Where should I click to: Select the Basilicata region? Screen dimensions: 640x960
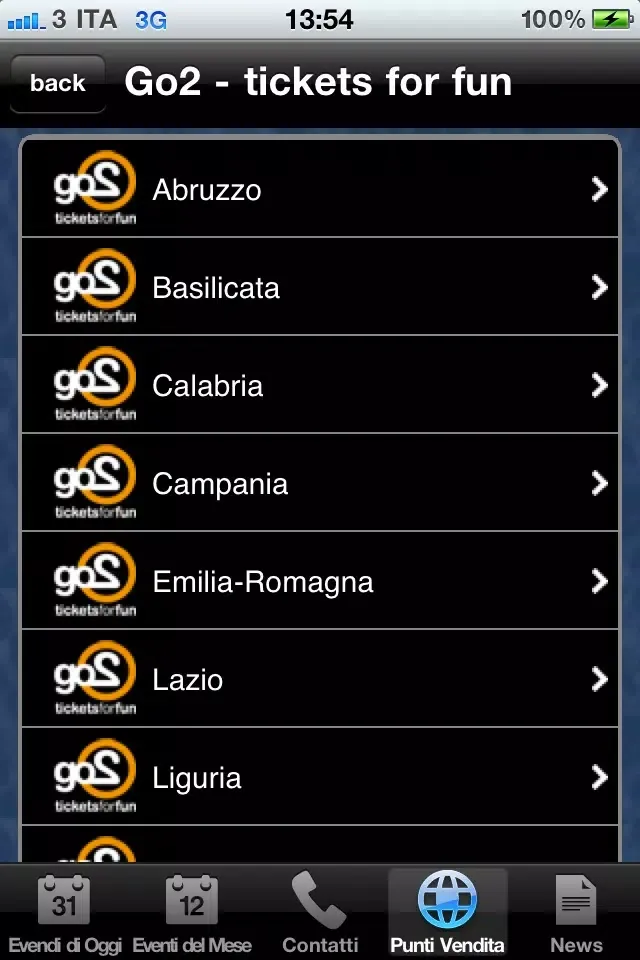tap(320, 287)
